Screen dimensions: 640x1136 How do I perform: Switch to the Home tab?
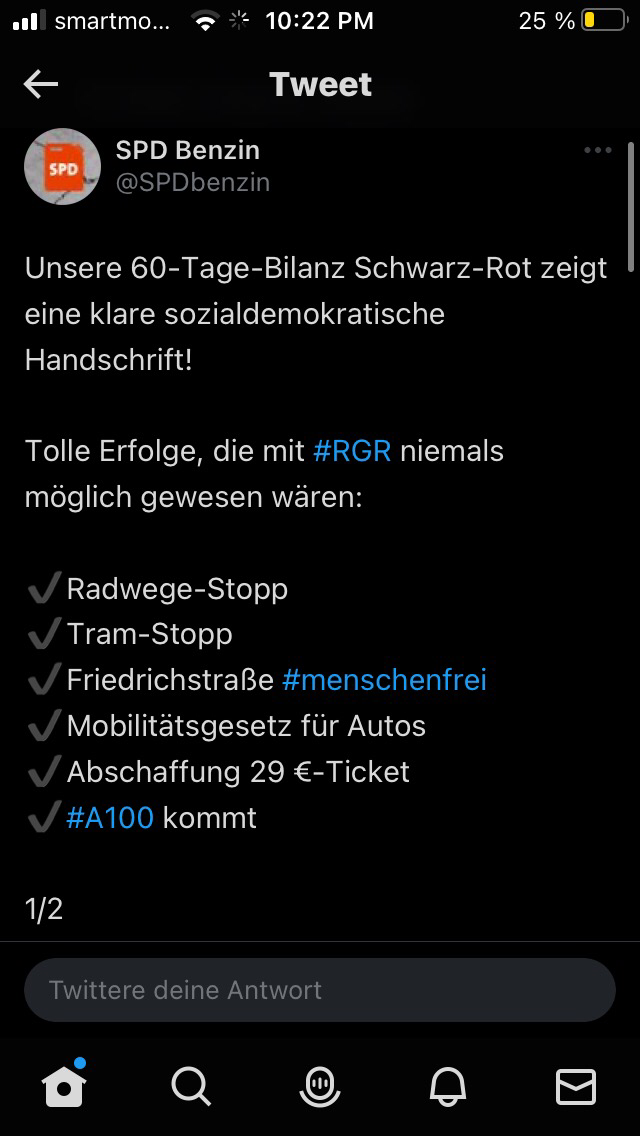tap(64, 1086)
